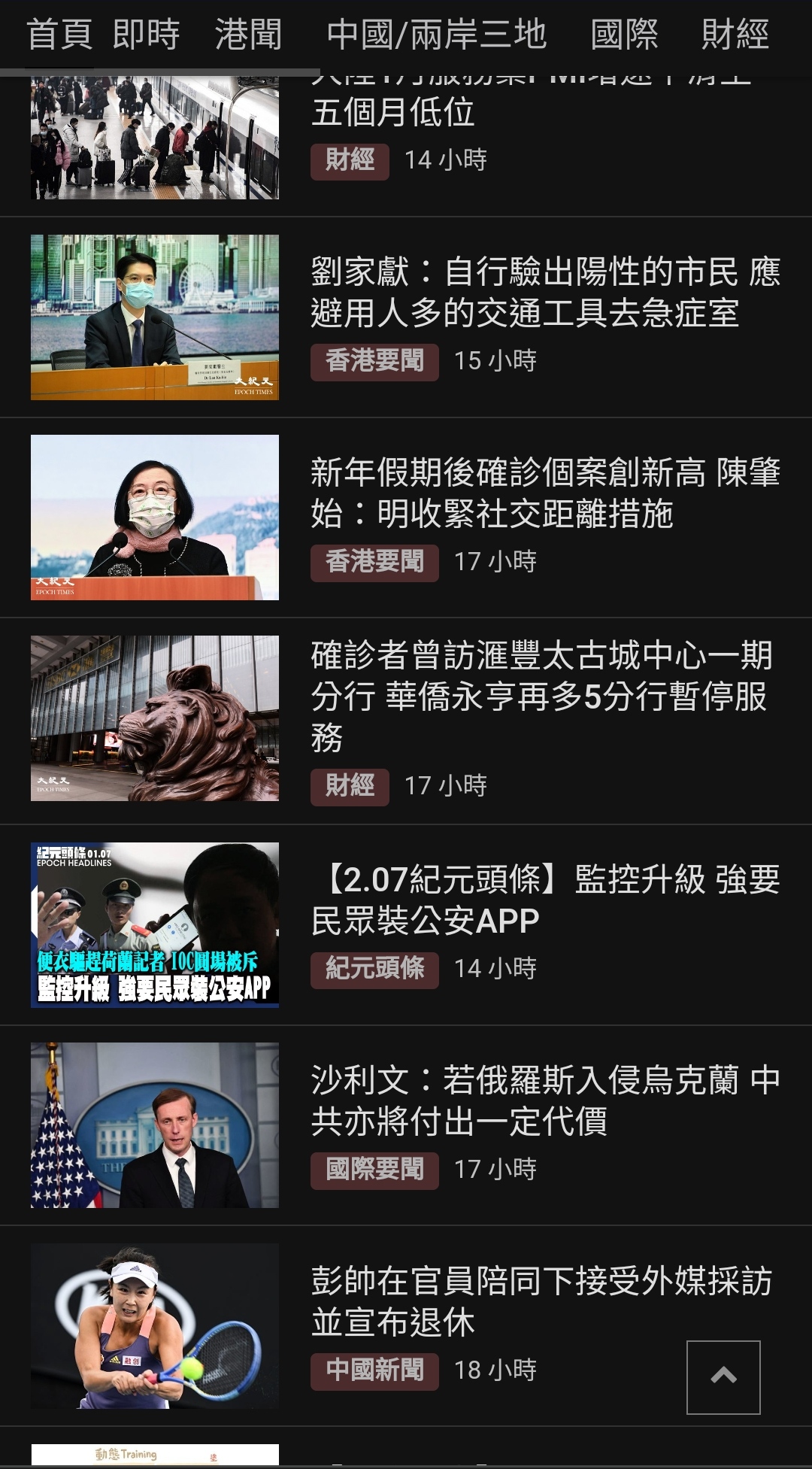The width and height of the screenshot is (812, 1469).
Task: Tap the 財經 tag under 滙豐 article
Action: tap(350, 786)
